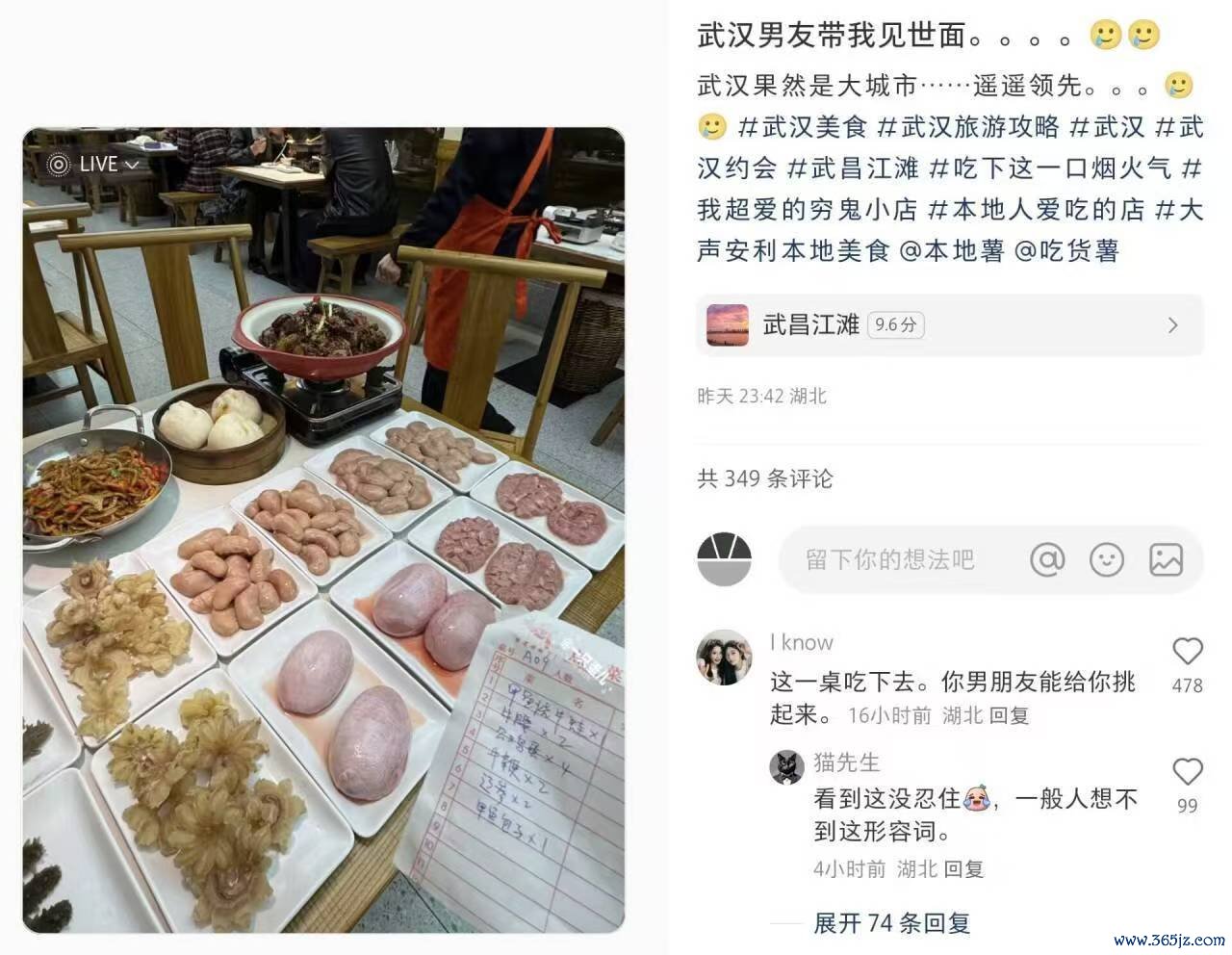Expand the 74 hidden replies
Screen dimensions: 1232x955
(x=891, y=923)
